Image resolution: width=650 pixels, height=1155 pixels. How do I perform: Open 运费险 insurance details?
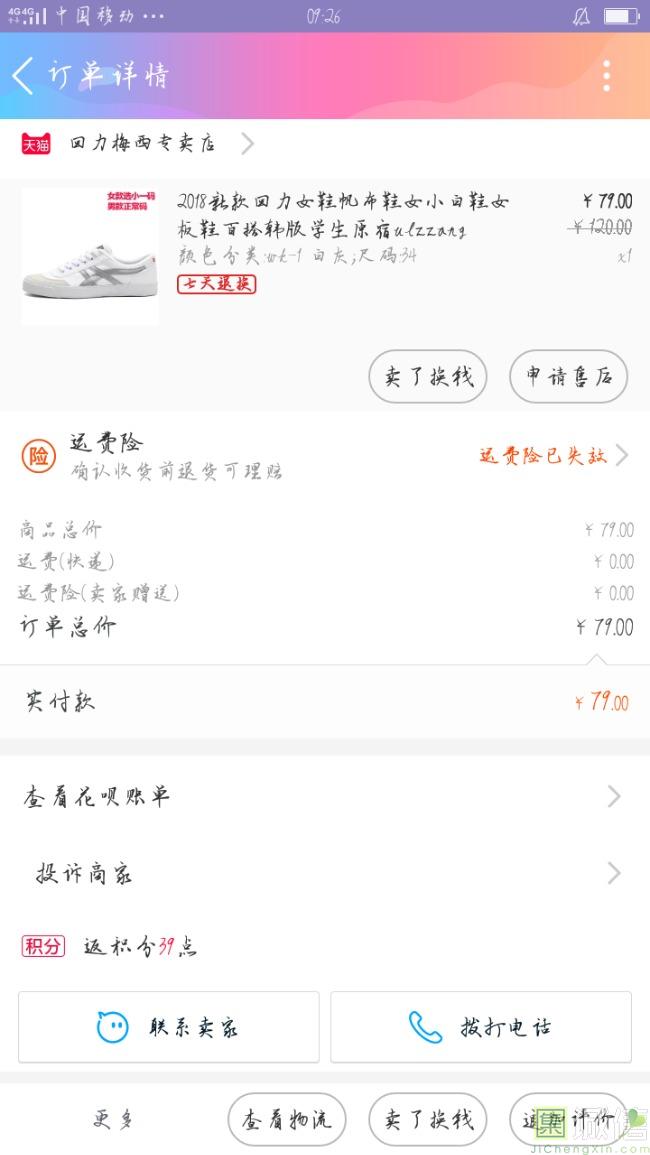[x=325, y=456]
